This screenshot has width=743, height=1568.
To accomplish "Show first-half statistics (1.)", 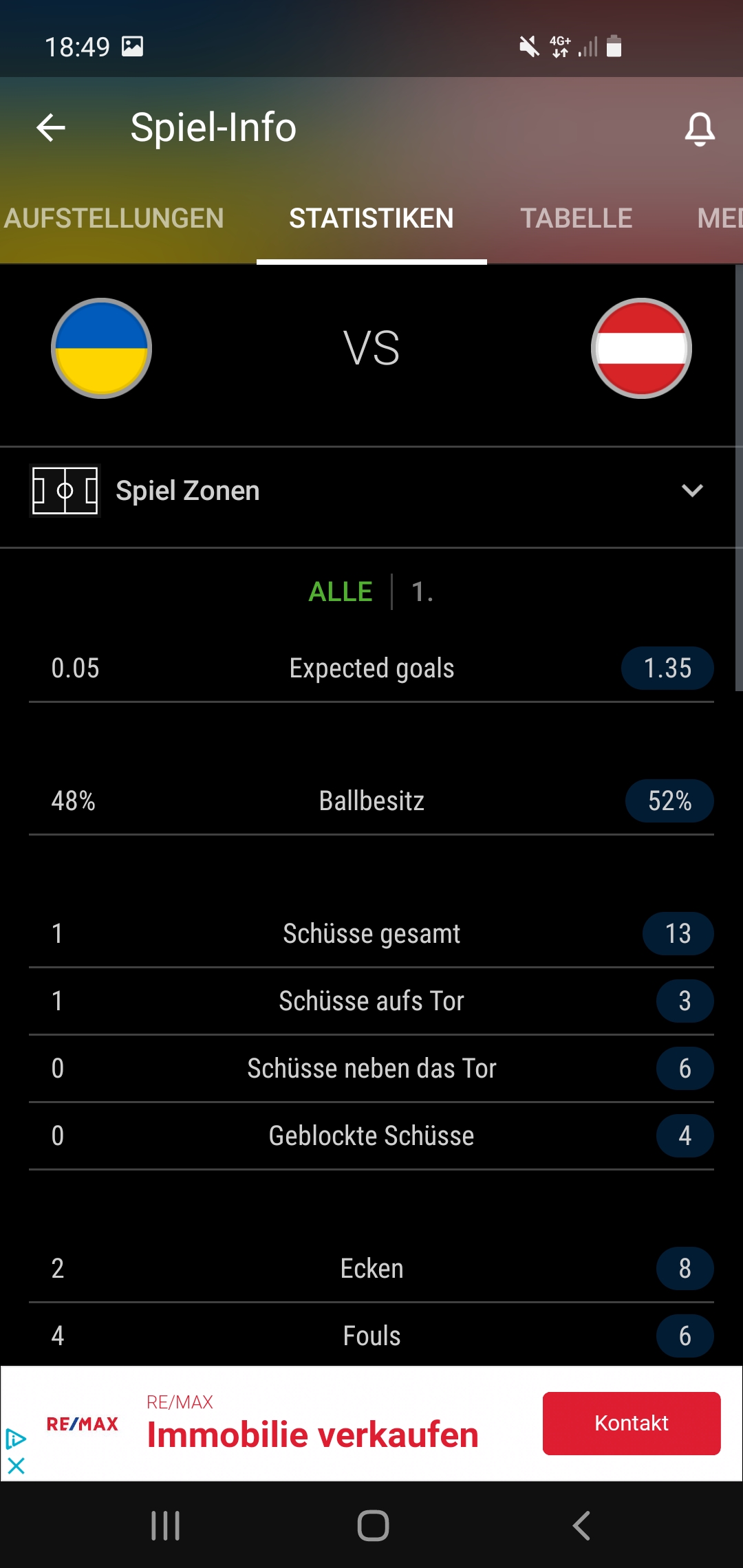I will [x=422, y=591].
